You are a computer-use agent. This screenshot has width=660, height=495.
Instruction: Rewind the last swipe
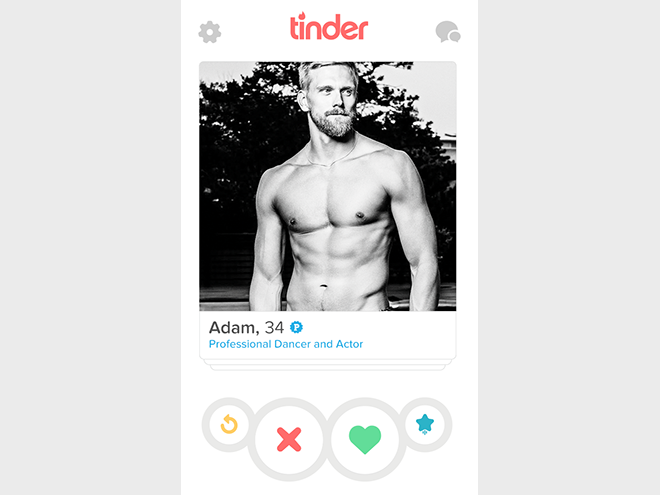pyautogui.click(x=229, y=425)
